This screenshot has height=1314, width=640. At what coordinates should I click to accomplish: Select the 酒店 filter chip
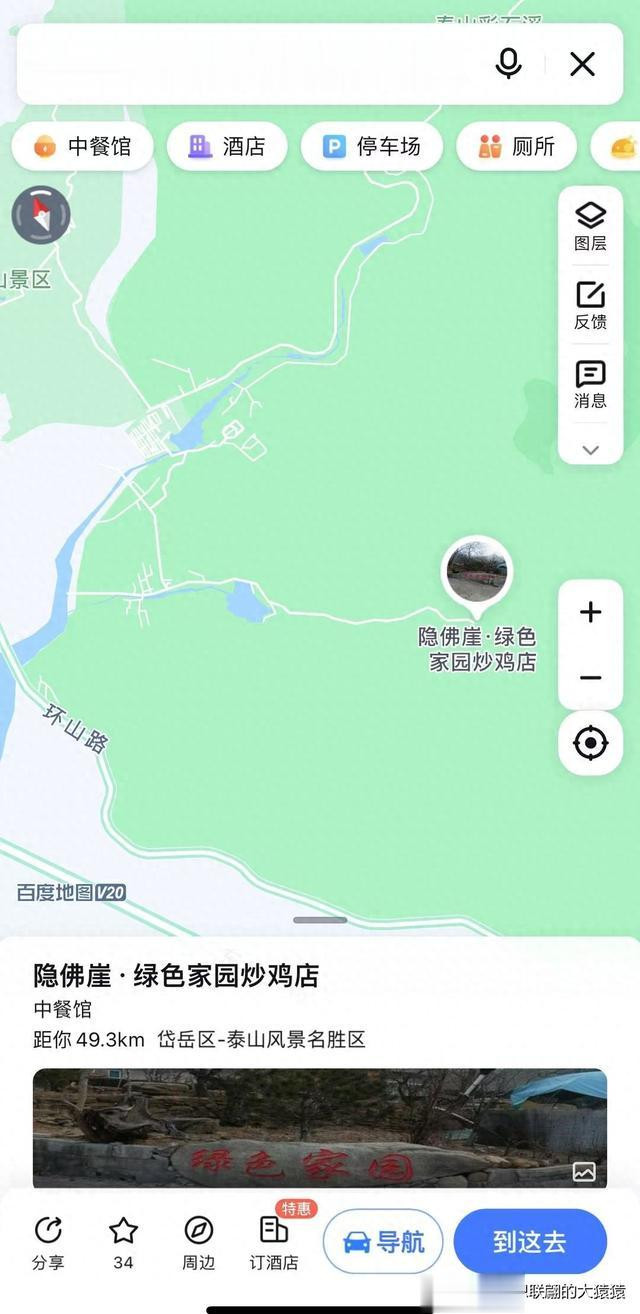[x=227, y=147]
